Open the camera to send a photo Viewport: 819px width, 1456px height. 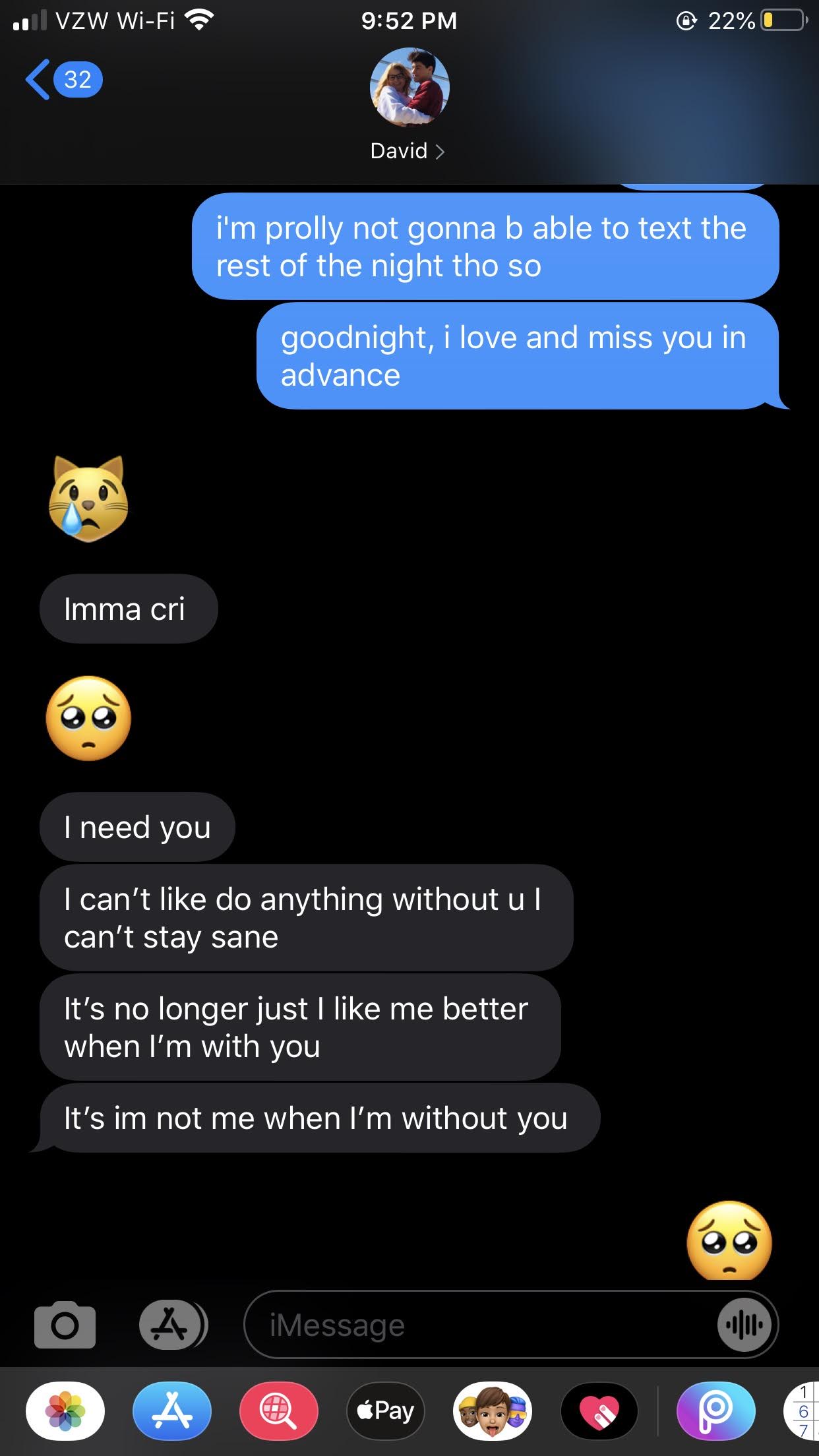coord(65,1324)
